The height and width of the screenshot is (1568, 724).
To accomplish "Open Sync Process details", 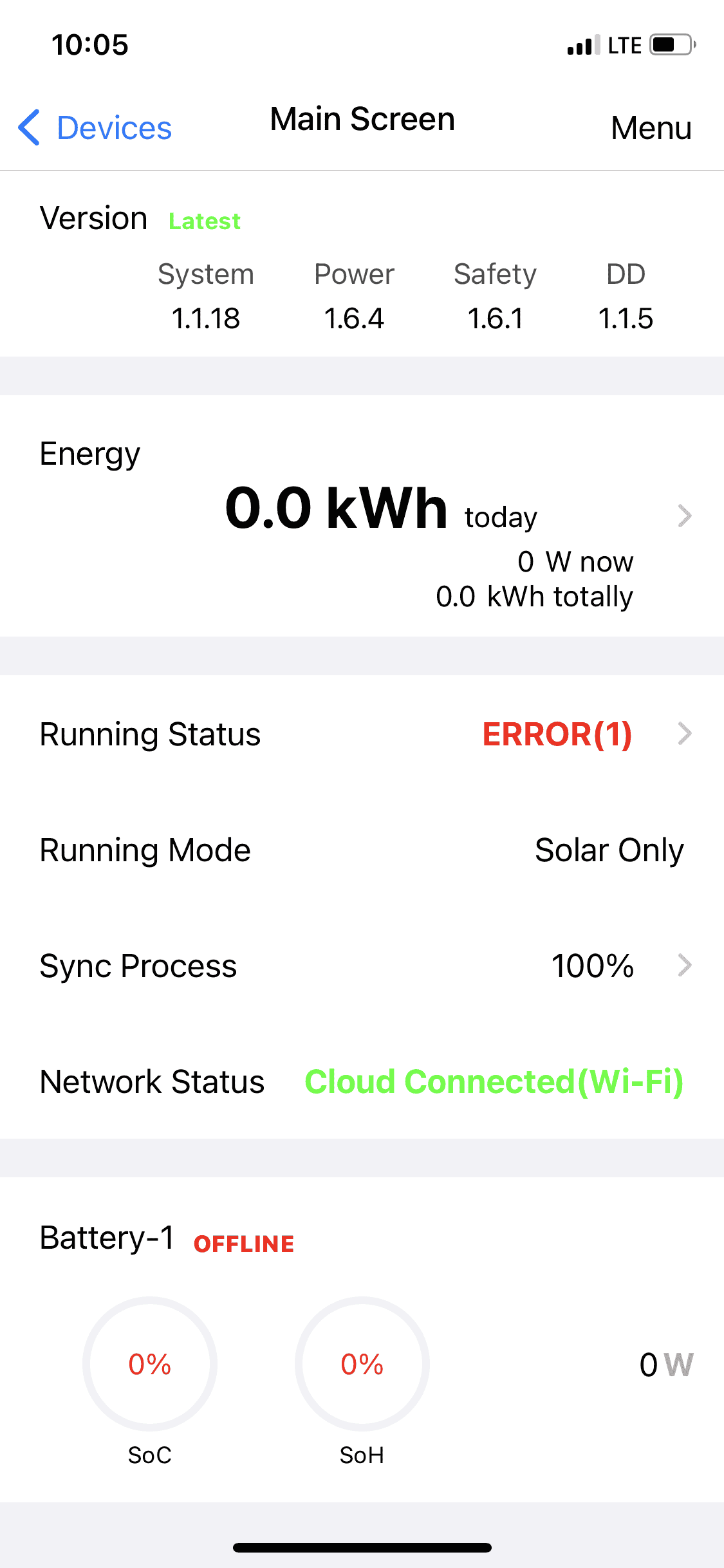I will (x=684, y=966).
